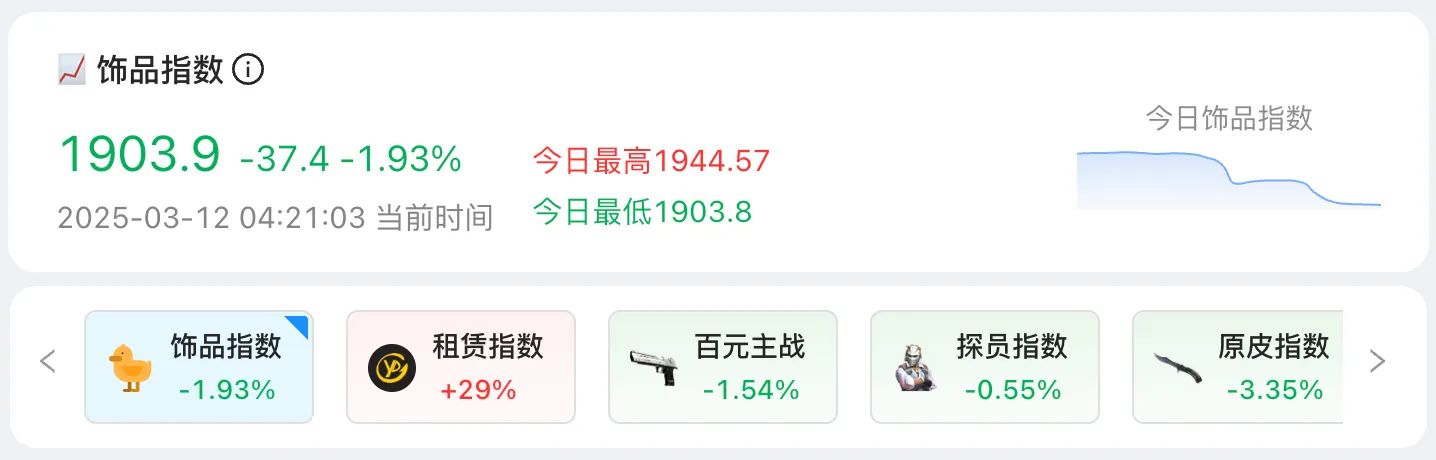
Task: Show more index cards with right arrow
Action: tap(1377, 361)
